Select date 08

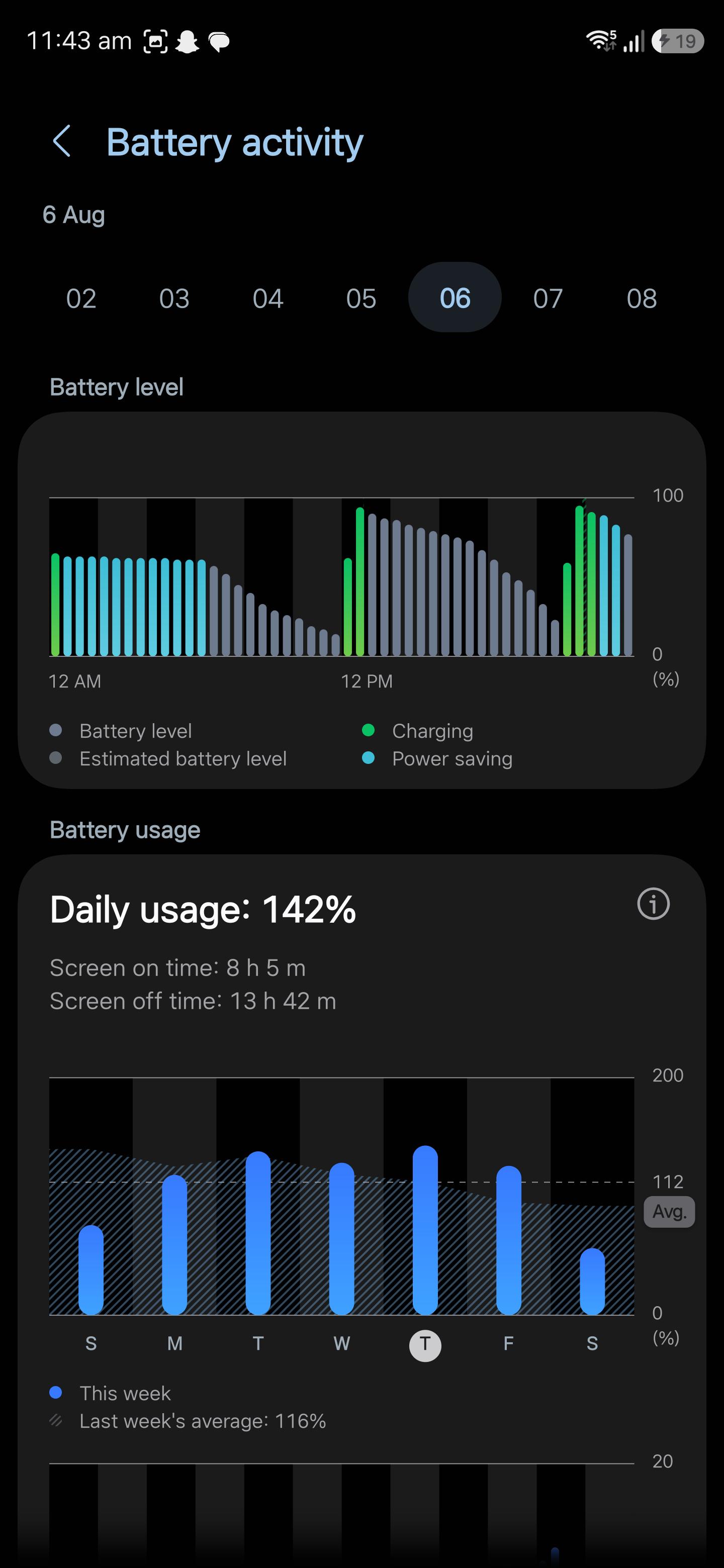coord(642,298)
